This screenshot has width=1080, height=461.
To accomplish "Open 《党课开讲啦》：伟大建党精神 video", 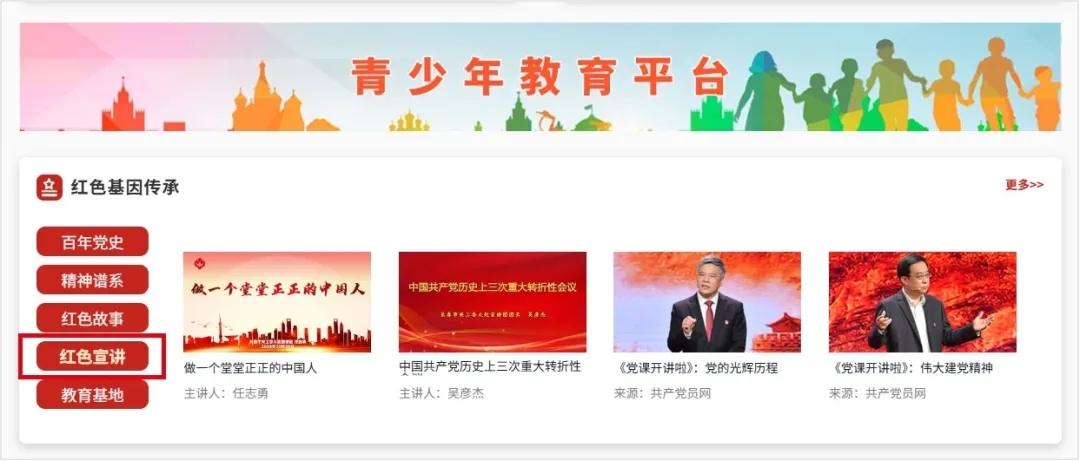I will click(922, 302).
